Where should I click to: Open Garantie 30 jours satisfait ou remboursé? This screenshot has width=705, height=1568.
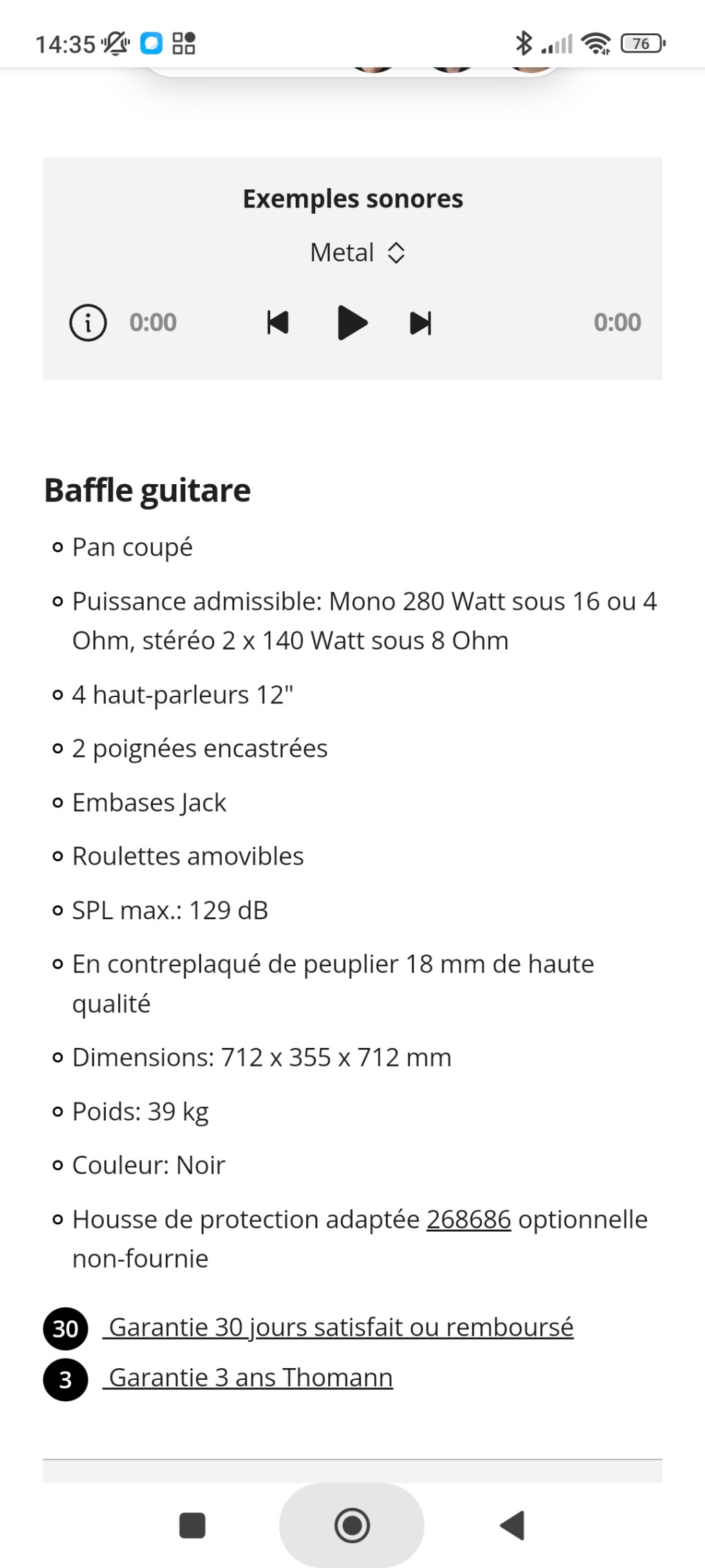pos(339,1327)
